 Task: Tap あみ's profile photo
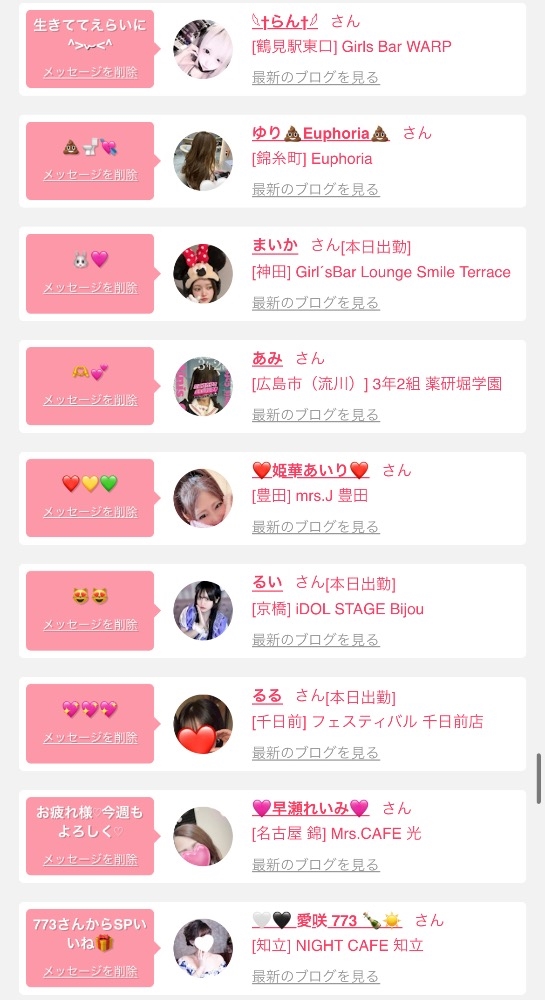tap(203, 386)
